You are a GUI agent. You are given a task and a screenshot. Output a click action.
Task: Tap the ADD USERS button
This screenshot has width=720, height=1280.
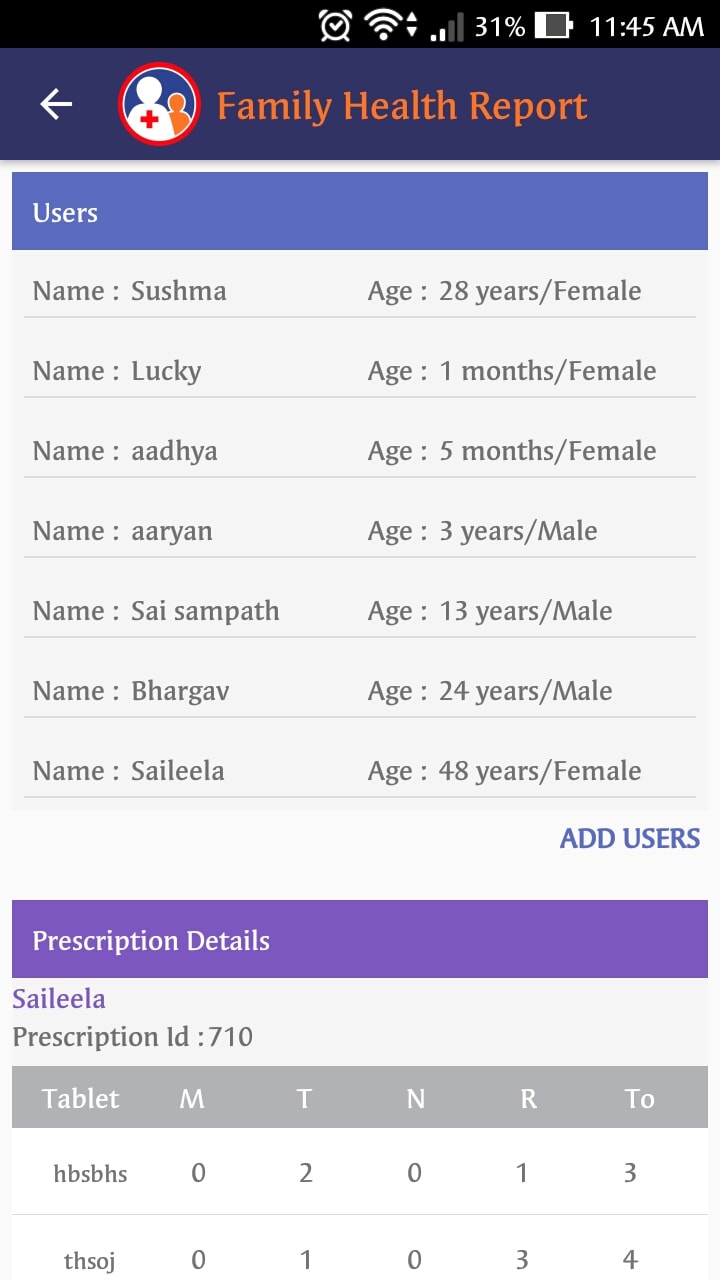tap(630, 838)
